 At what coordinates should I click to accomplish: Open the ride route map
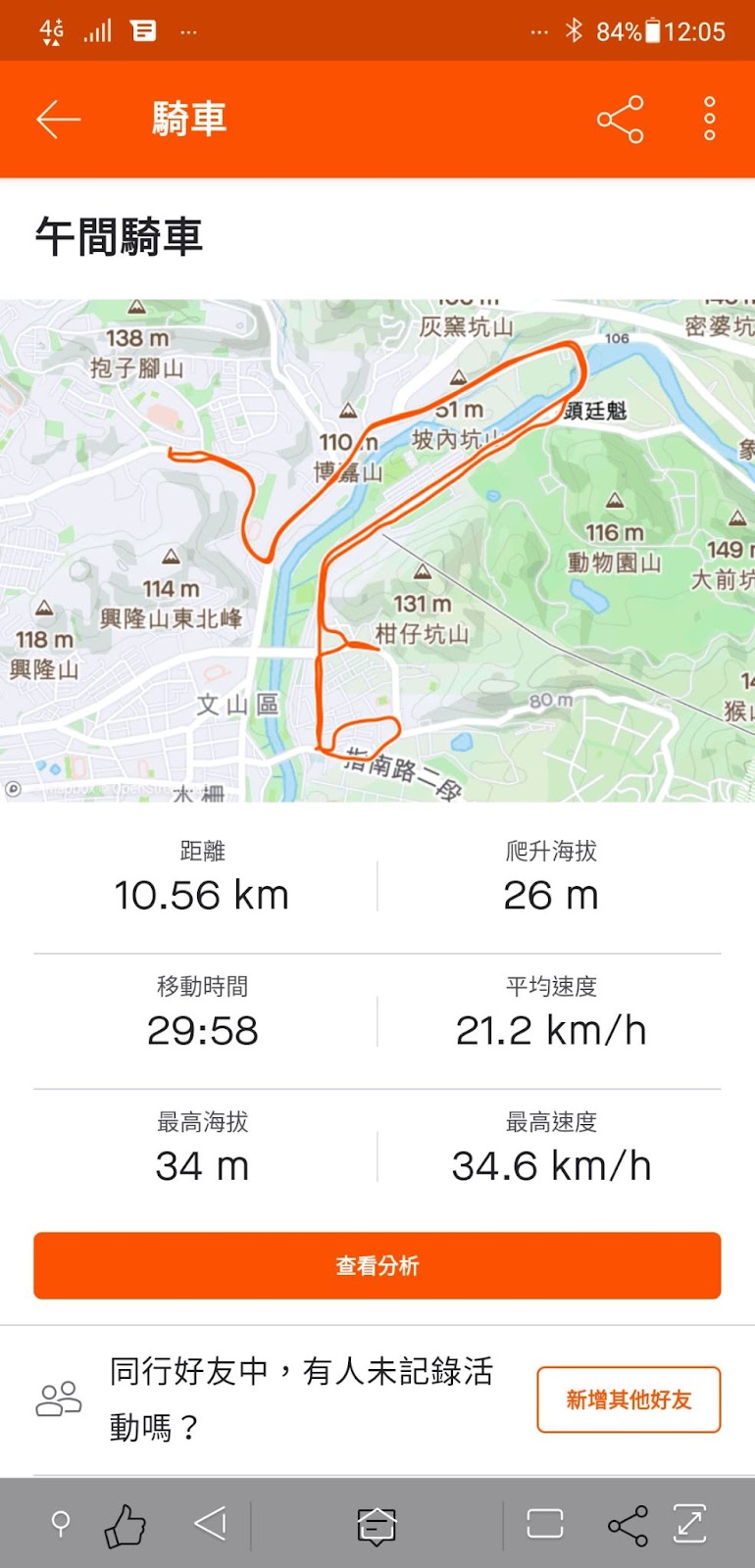tap(377, 550)
